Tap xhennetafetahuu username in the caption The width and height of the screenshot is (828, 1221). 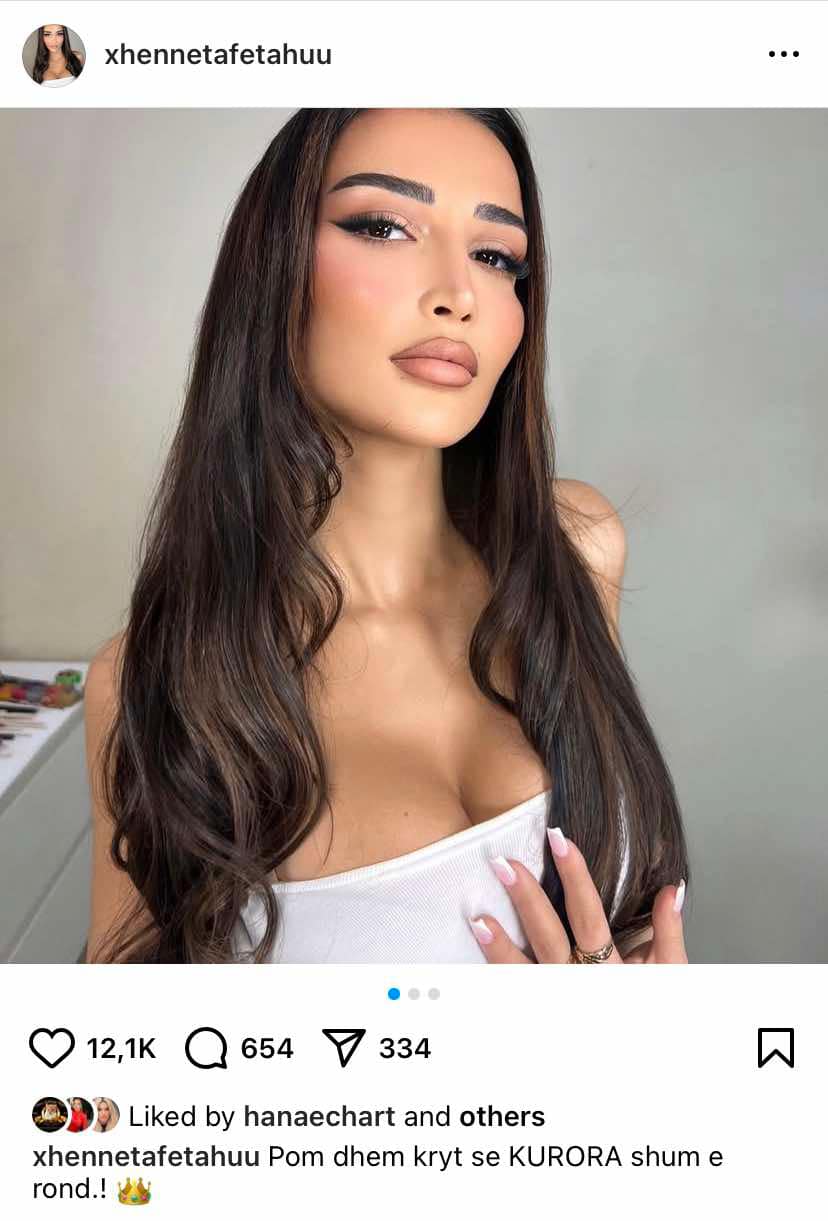click(148, 1157)
